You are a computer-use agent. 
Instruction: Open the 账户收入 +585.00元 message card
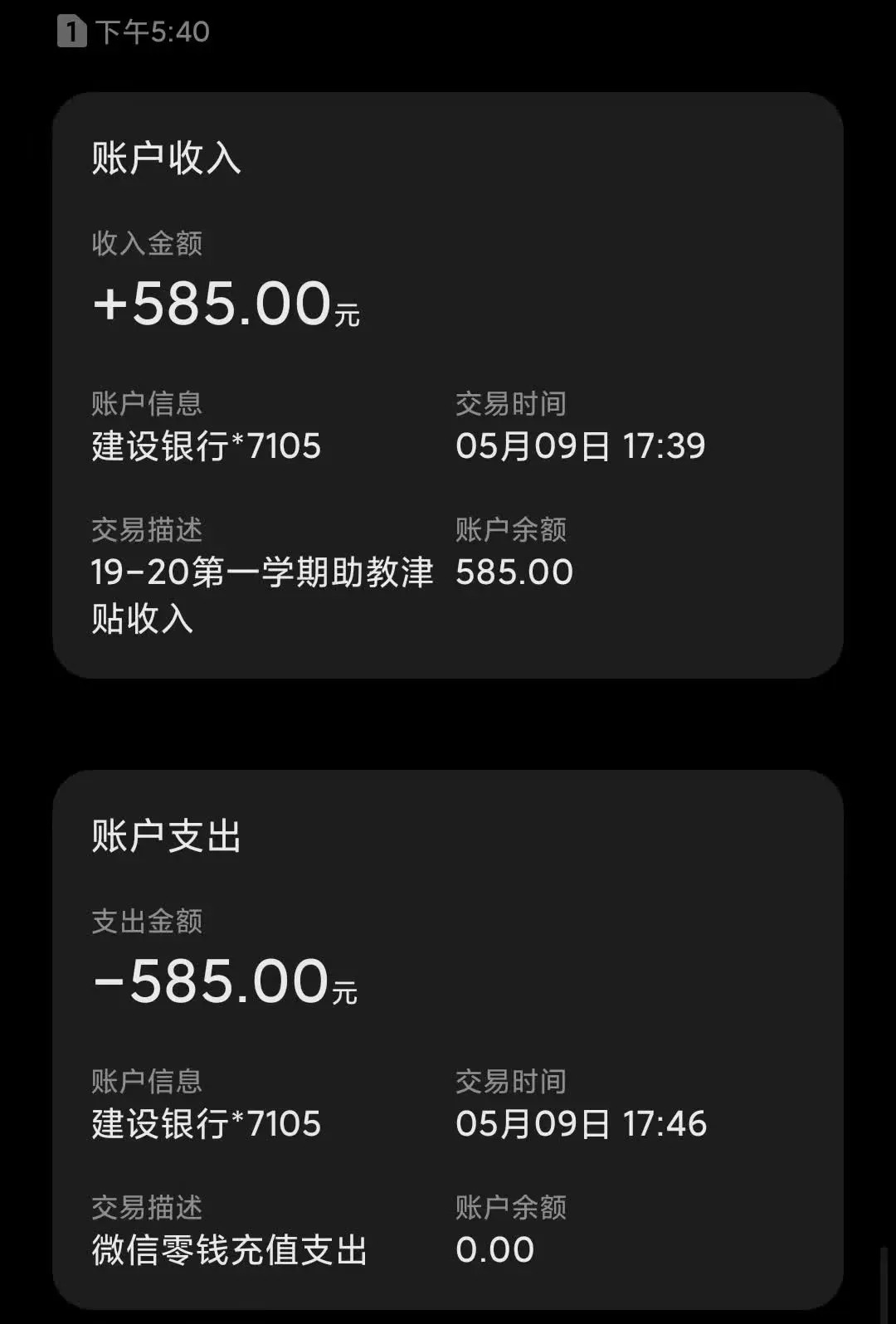(x=448, y=385)
